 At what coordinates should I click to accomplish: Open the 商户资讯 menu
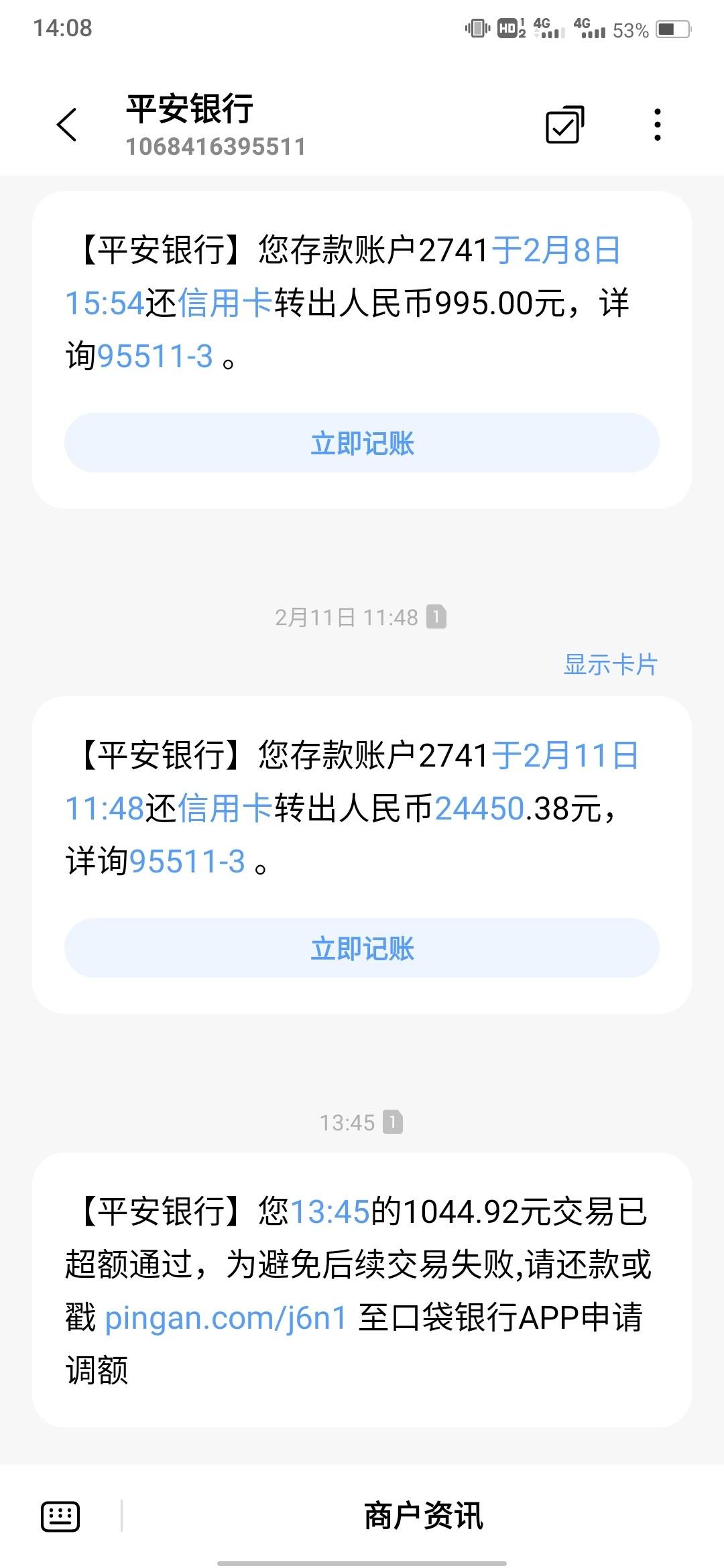point(423,1516)
